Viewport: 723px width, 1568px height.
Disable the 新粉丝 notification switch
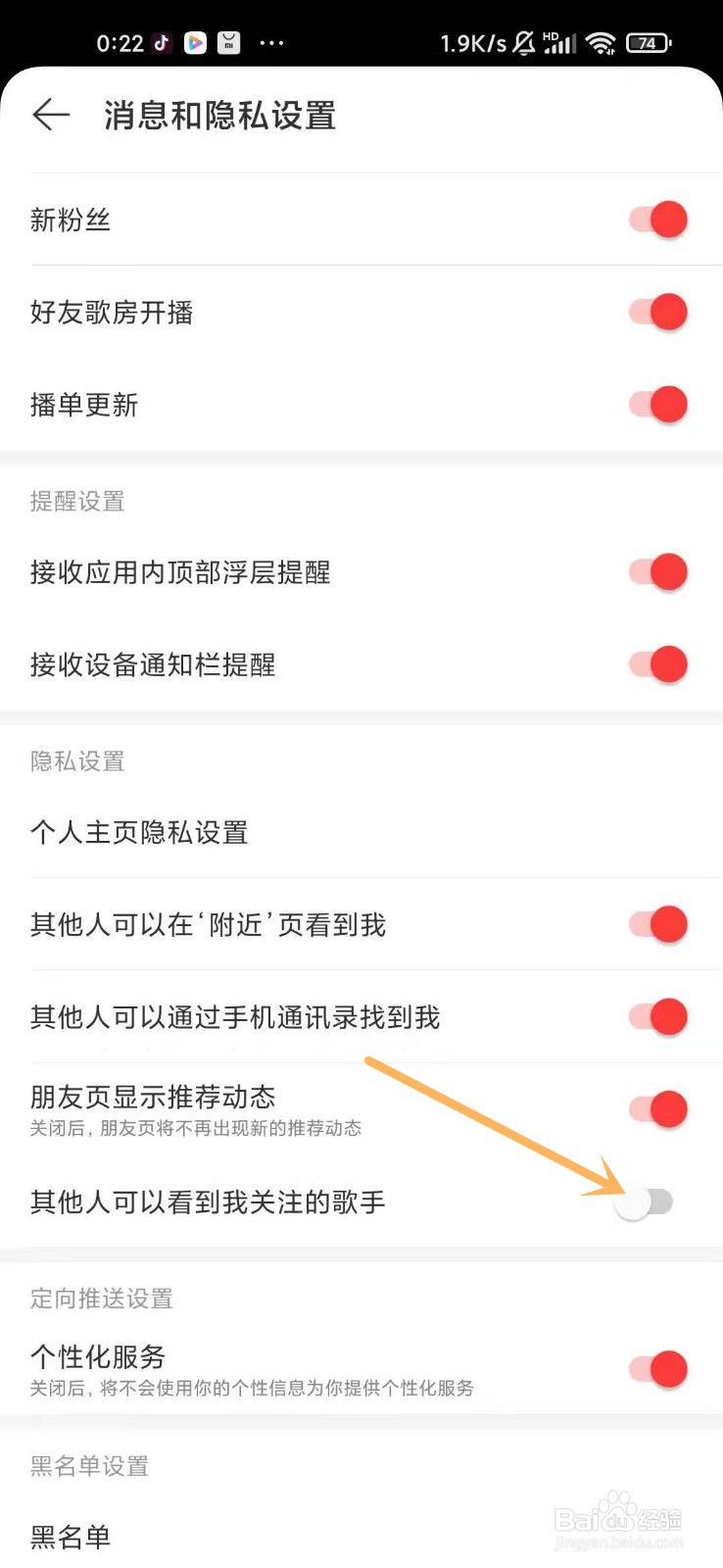(x=656, y=219)
